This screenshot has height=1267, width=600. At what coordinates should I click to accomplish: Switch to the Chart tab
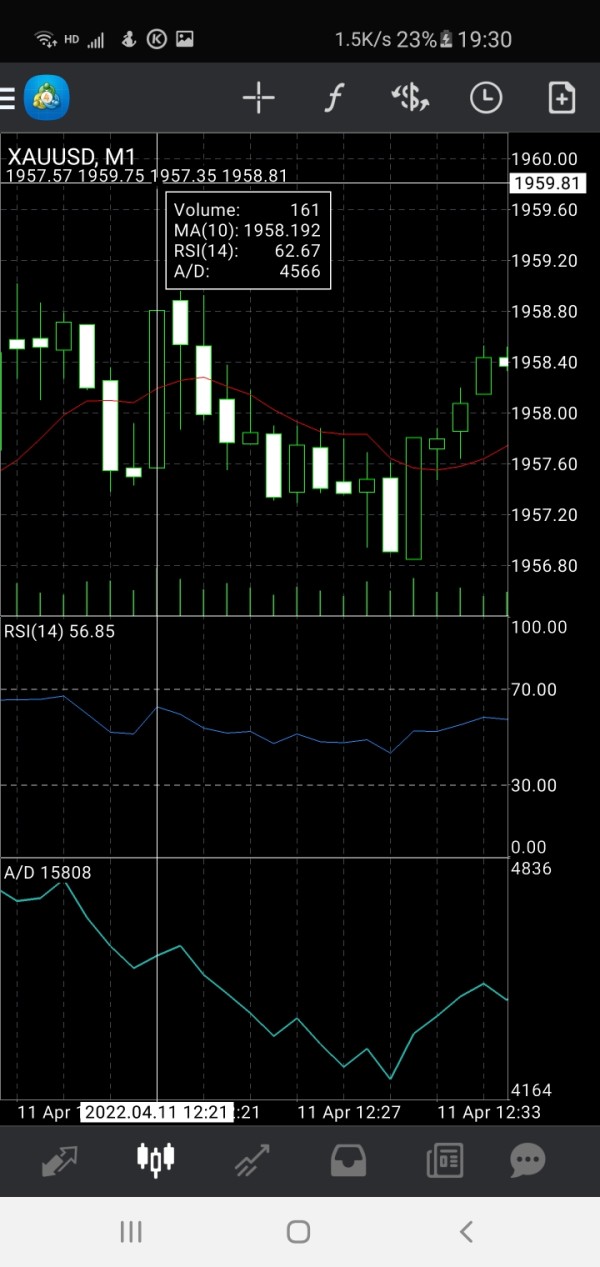155,1160
